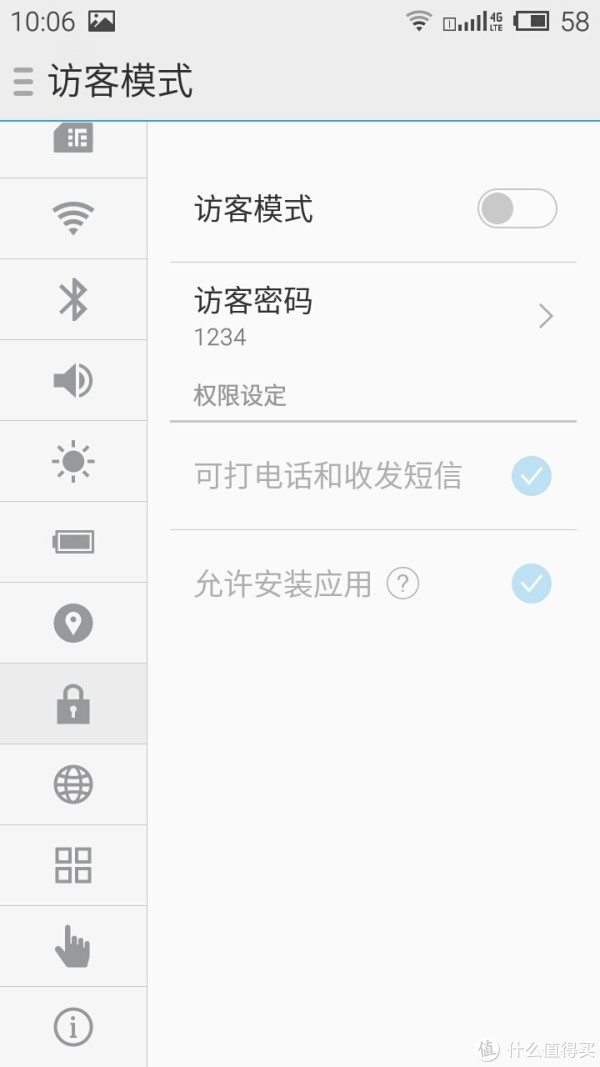Open the 访客密码 setting row
This screenshot has height=1067, width=600.
pyautogui.click(x=373, y=316)
